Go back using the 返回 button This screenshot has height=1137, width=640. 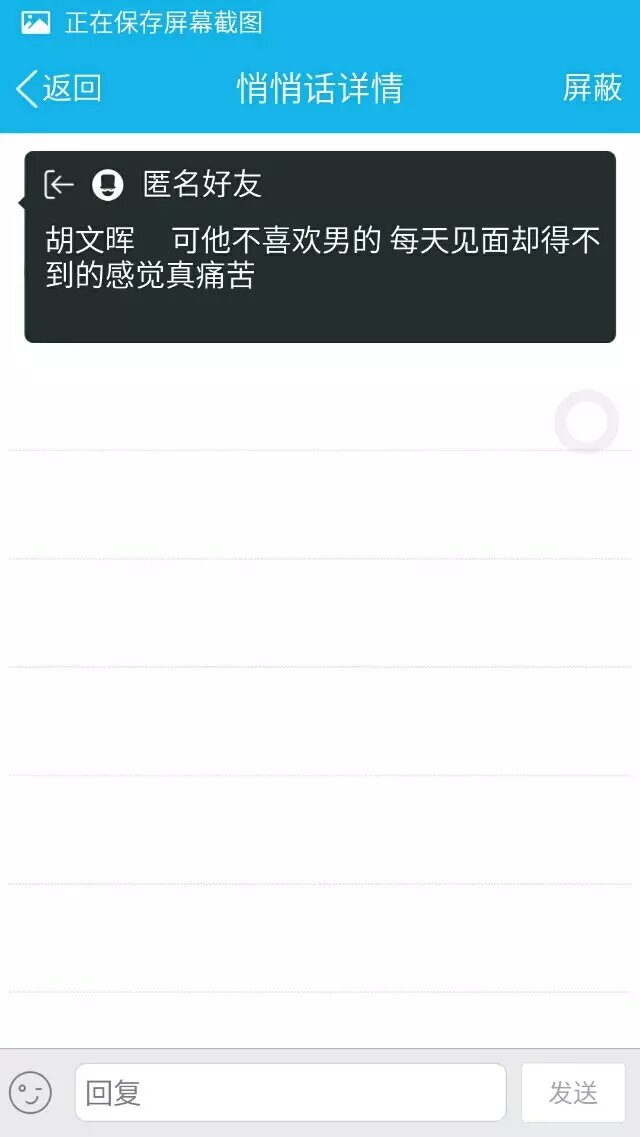[60, 88]
